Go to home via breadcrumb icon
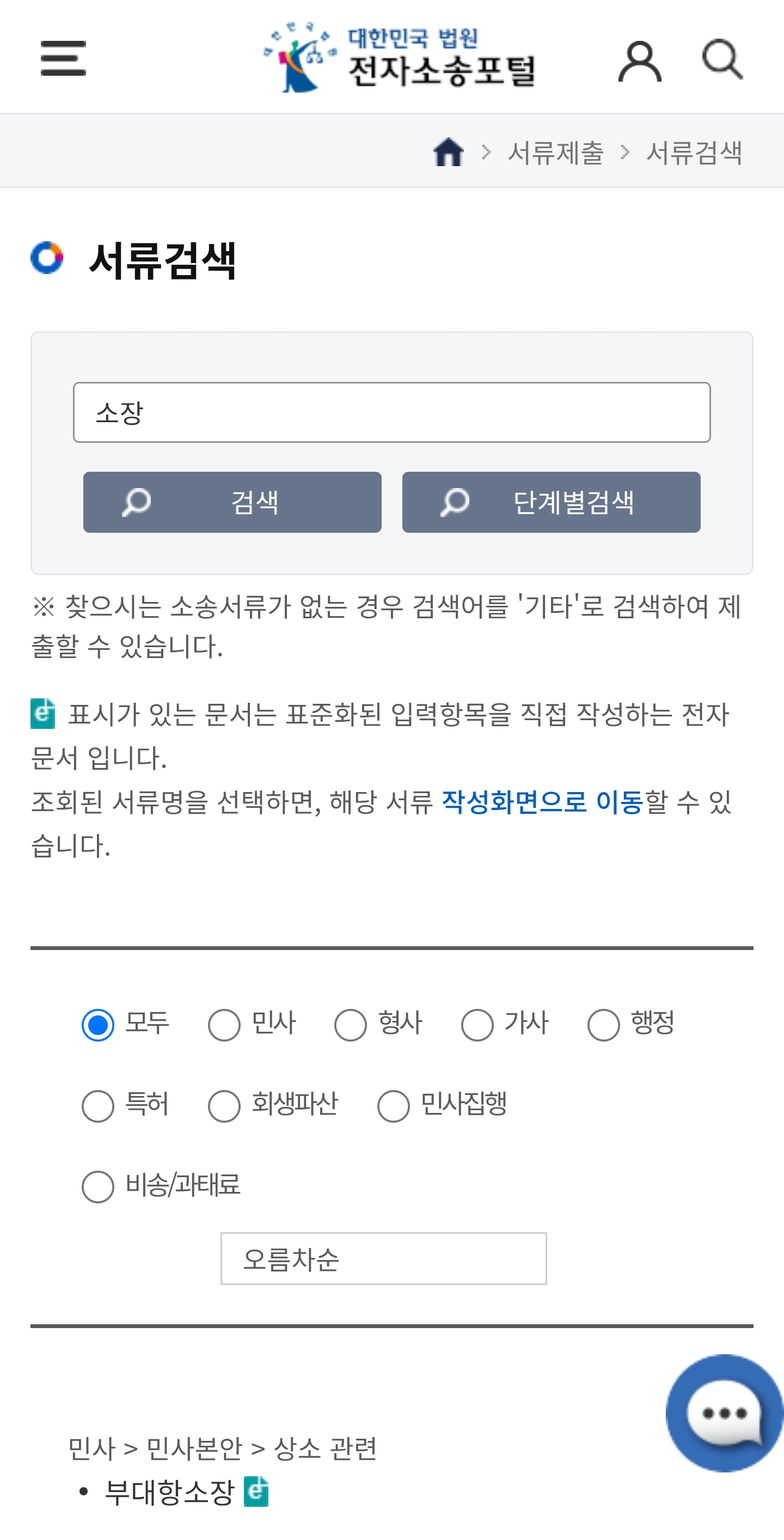Viewport: 784px width, 1540px height. (448, 152)
